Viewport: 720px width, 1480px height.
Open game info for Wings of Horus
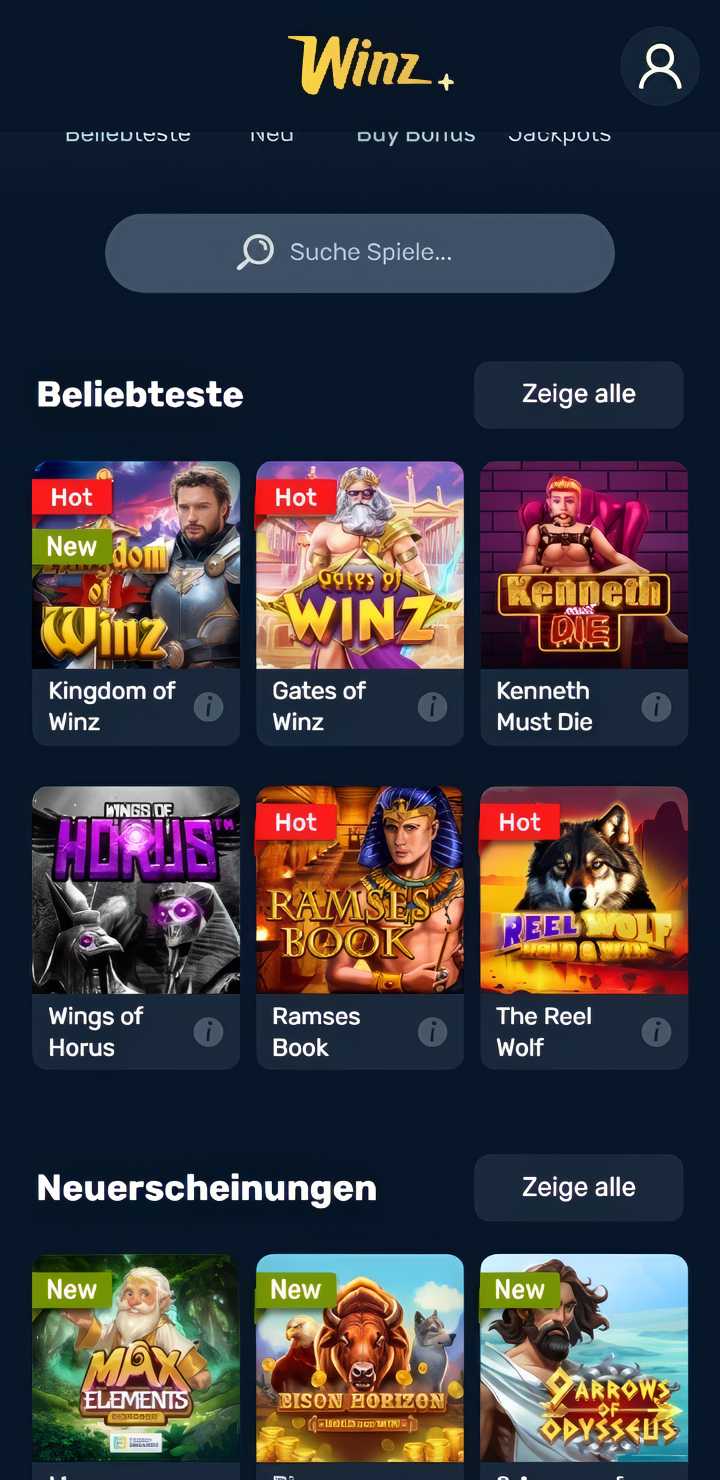(208, 1032)
